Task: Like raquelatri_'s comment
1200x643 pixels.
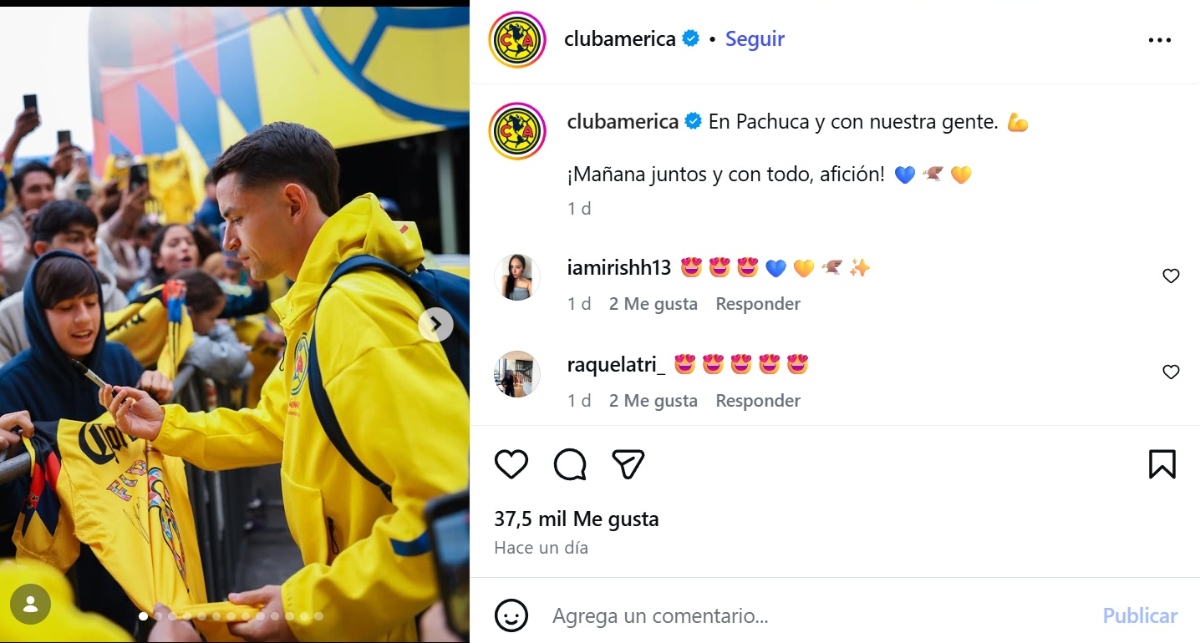Action: pos(1171,372)
